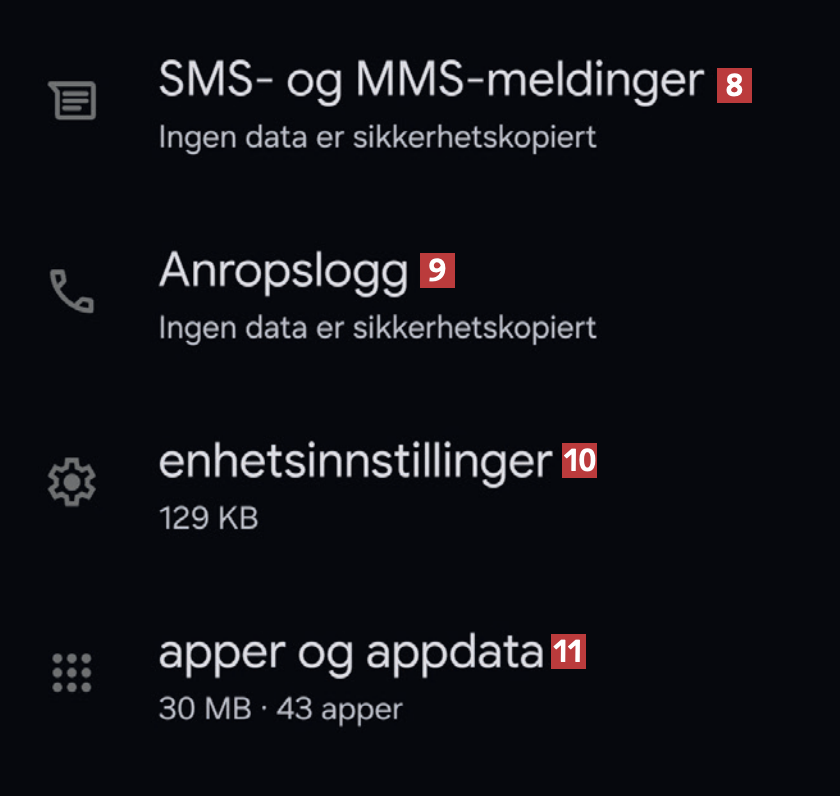The width and height of the screenshot is (840, 796).
Task: Select enhetsinnstillinger with 129 KB
Action: coord(355,462)
